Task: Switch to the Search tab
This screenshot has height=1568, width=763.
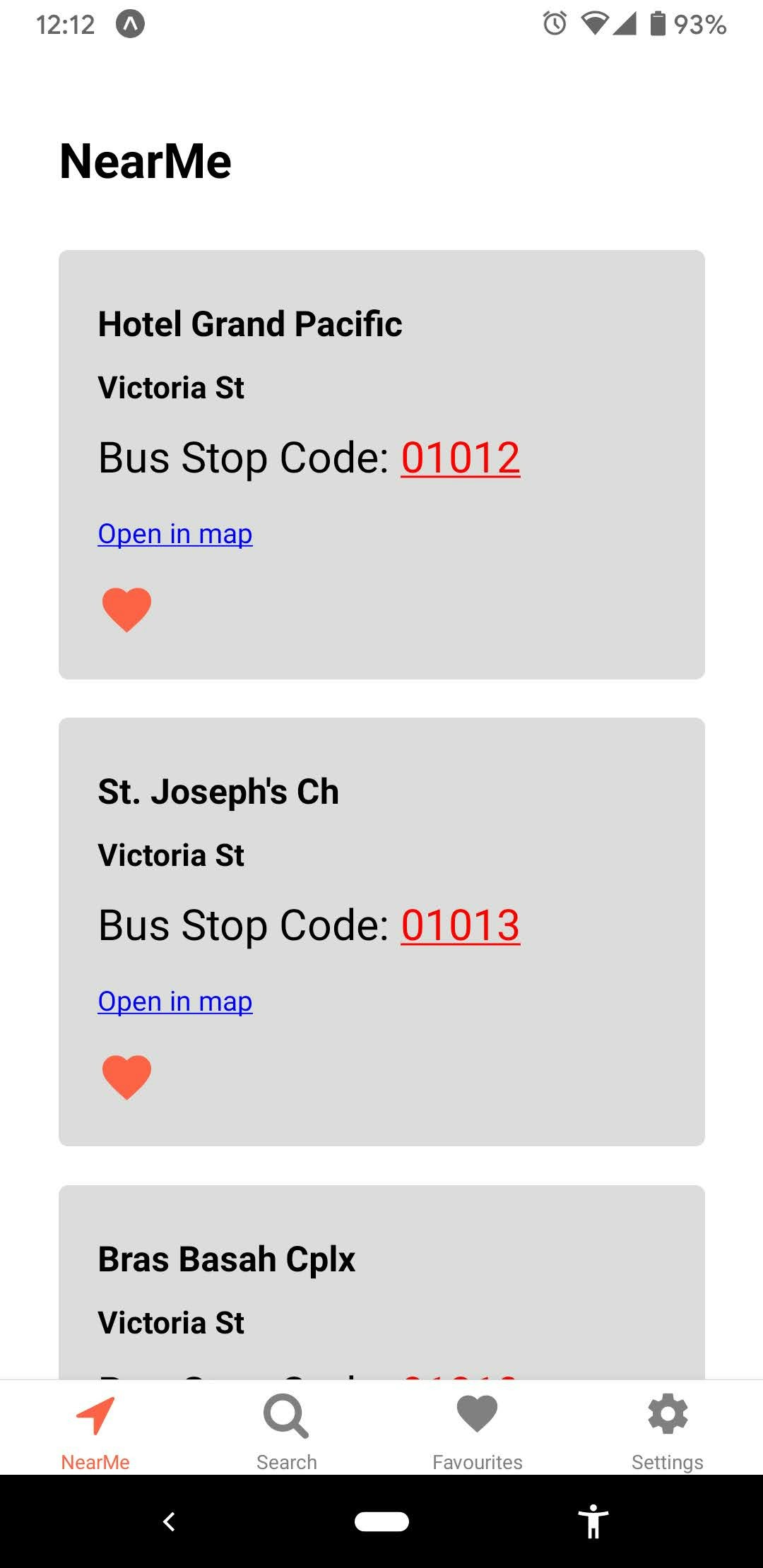Action: (286, 1434)
